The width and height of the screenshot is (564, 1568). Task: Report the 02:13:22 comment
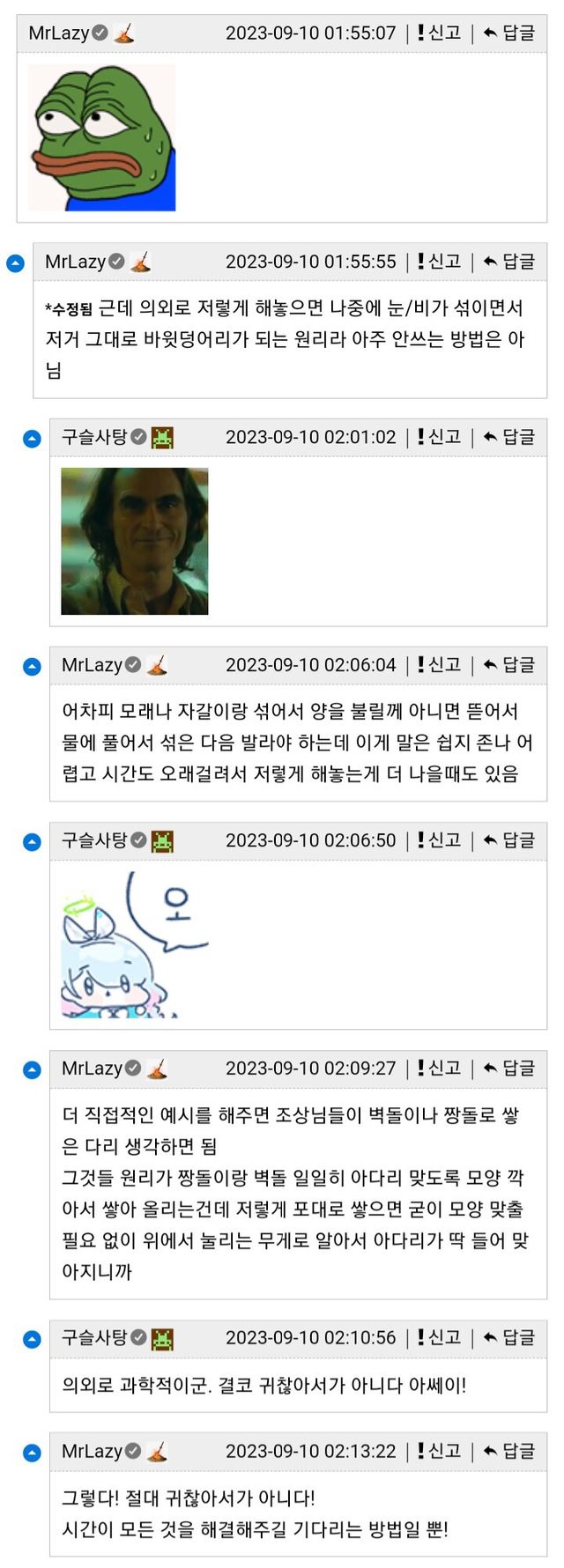pos(439,1451)
